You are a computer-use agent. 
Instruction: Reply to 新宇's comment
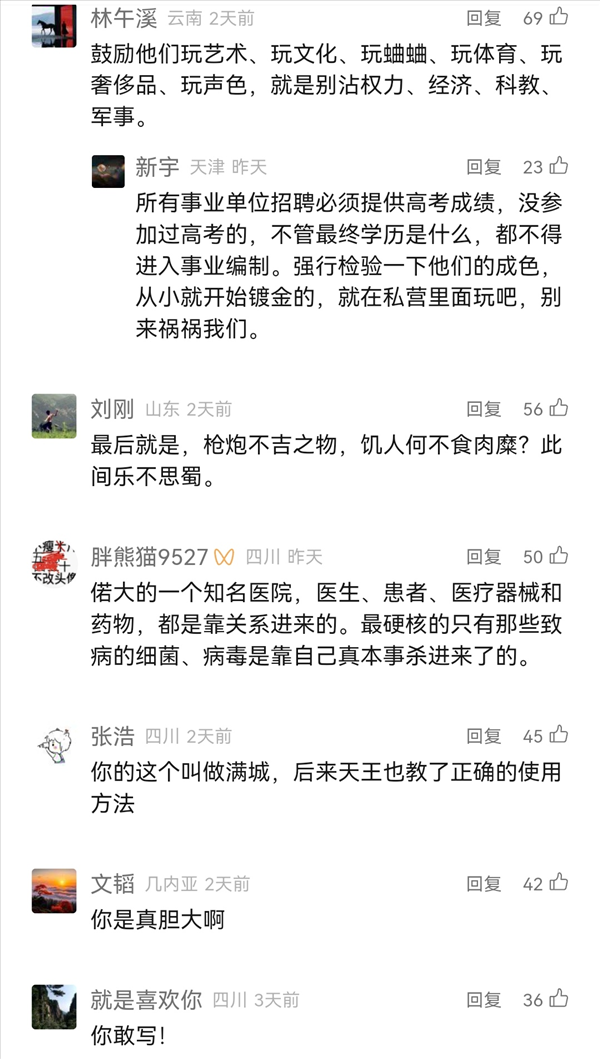(484, 167)
